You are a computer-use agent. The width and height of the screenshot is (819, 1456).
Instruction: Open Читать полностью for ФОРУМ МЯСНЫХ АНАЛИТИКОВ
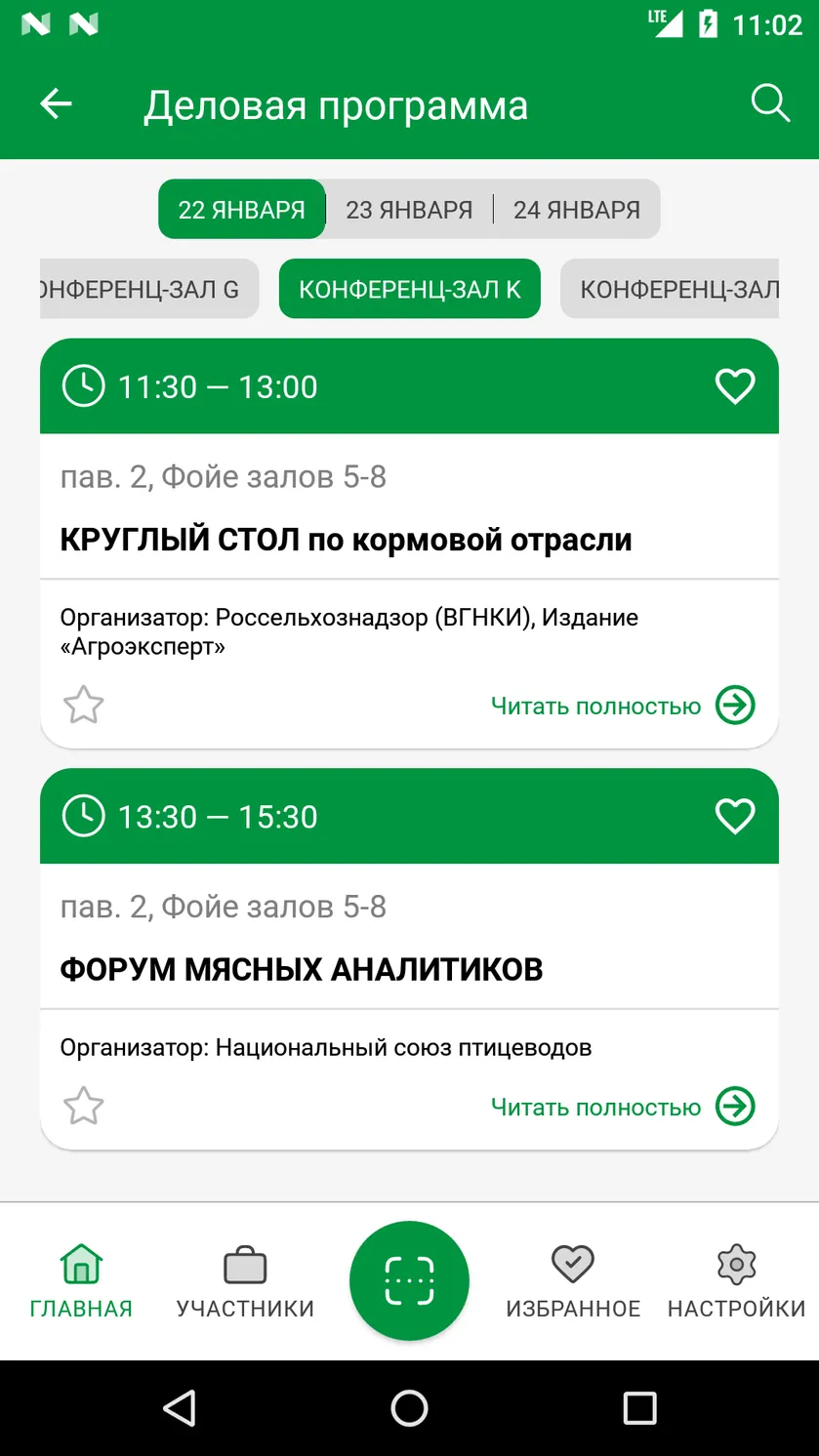coord(623,1106)
